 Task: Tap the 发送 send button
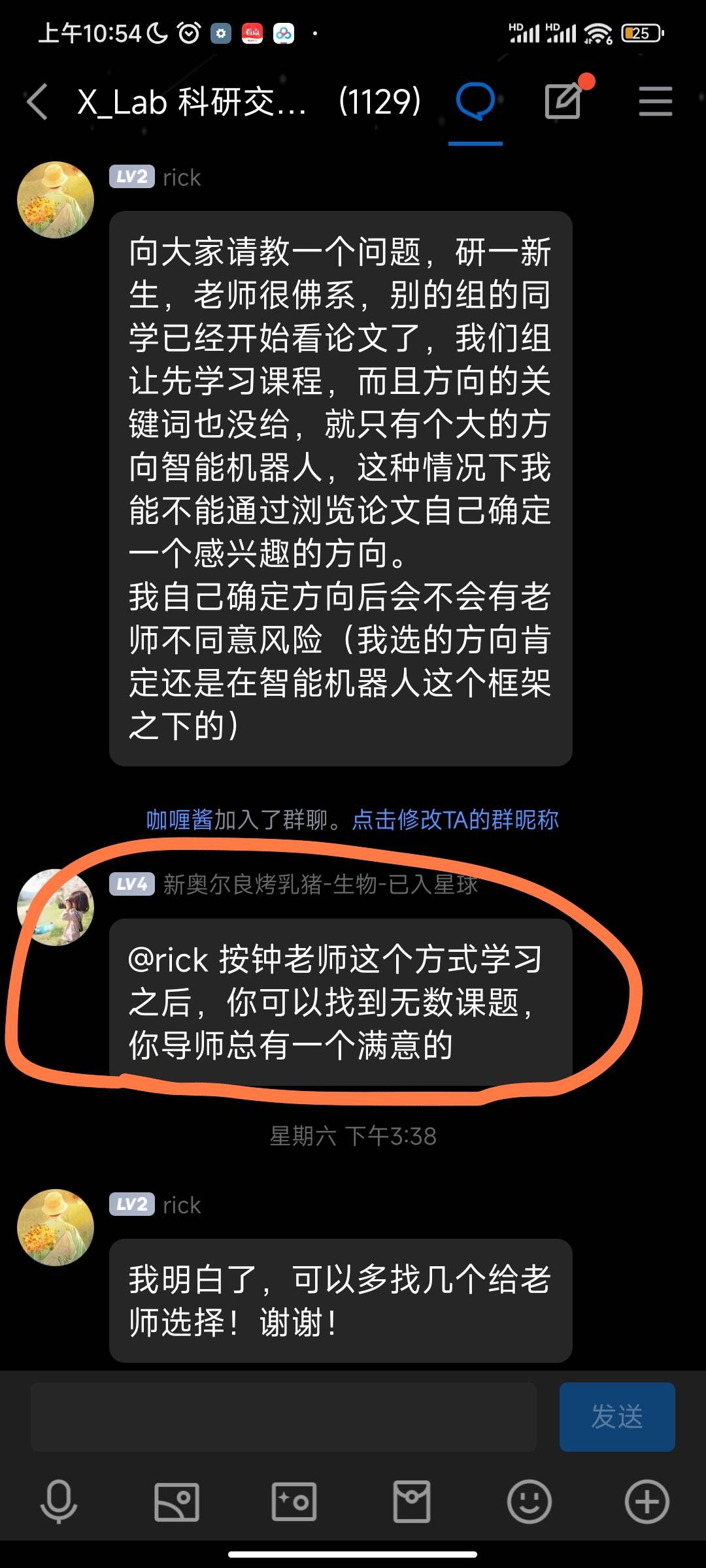pyautogui.click(x=617, y=1416)
